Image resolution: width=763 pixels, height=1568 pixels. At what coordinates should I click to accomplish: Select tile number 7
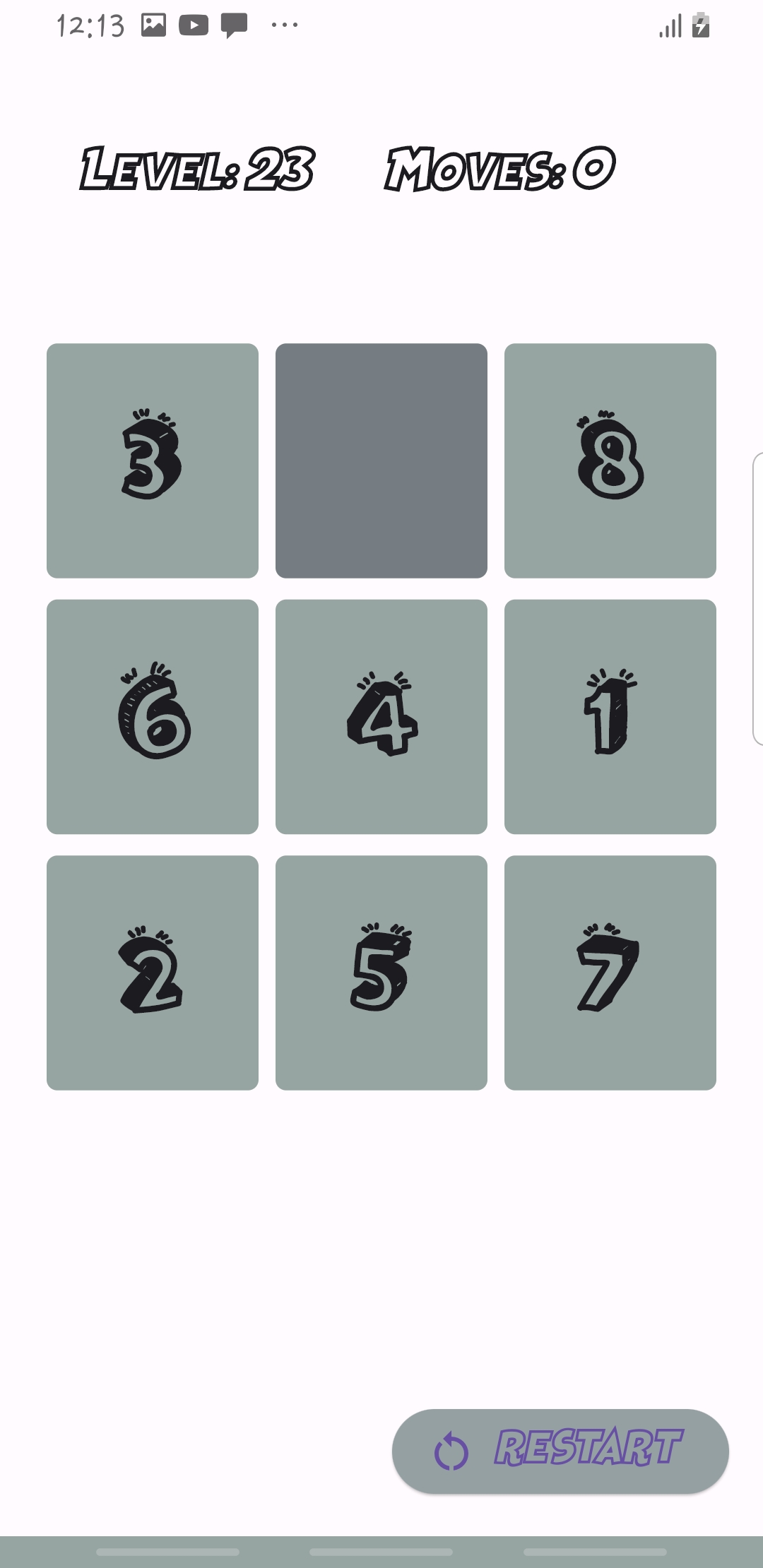coord(610,973)
